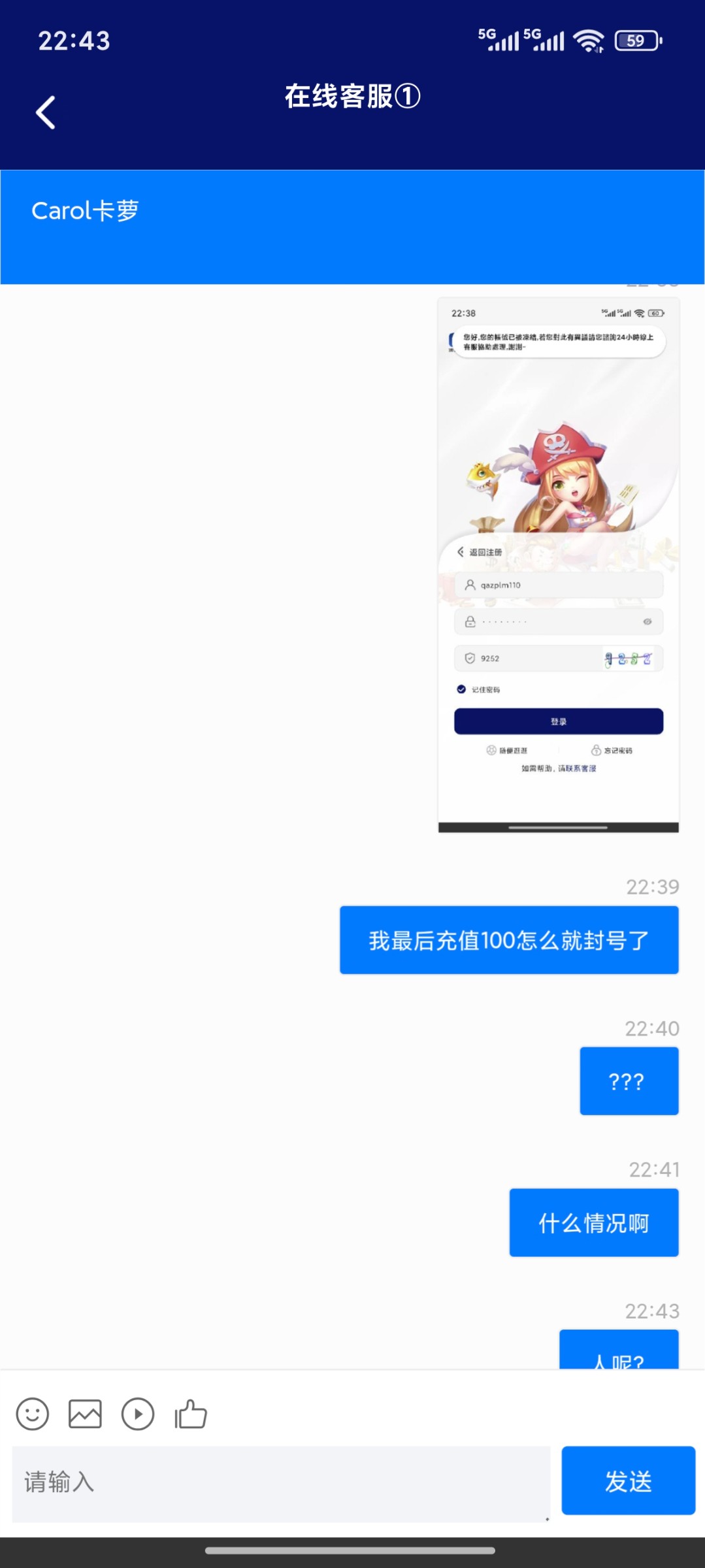This screenshot has height=1568, width=705.
Task: Tap the thumbs-up rating icon
Action: 191,1414
